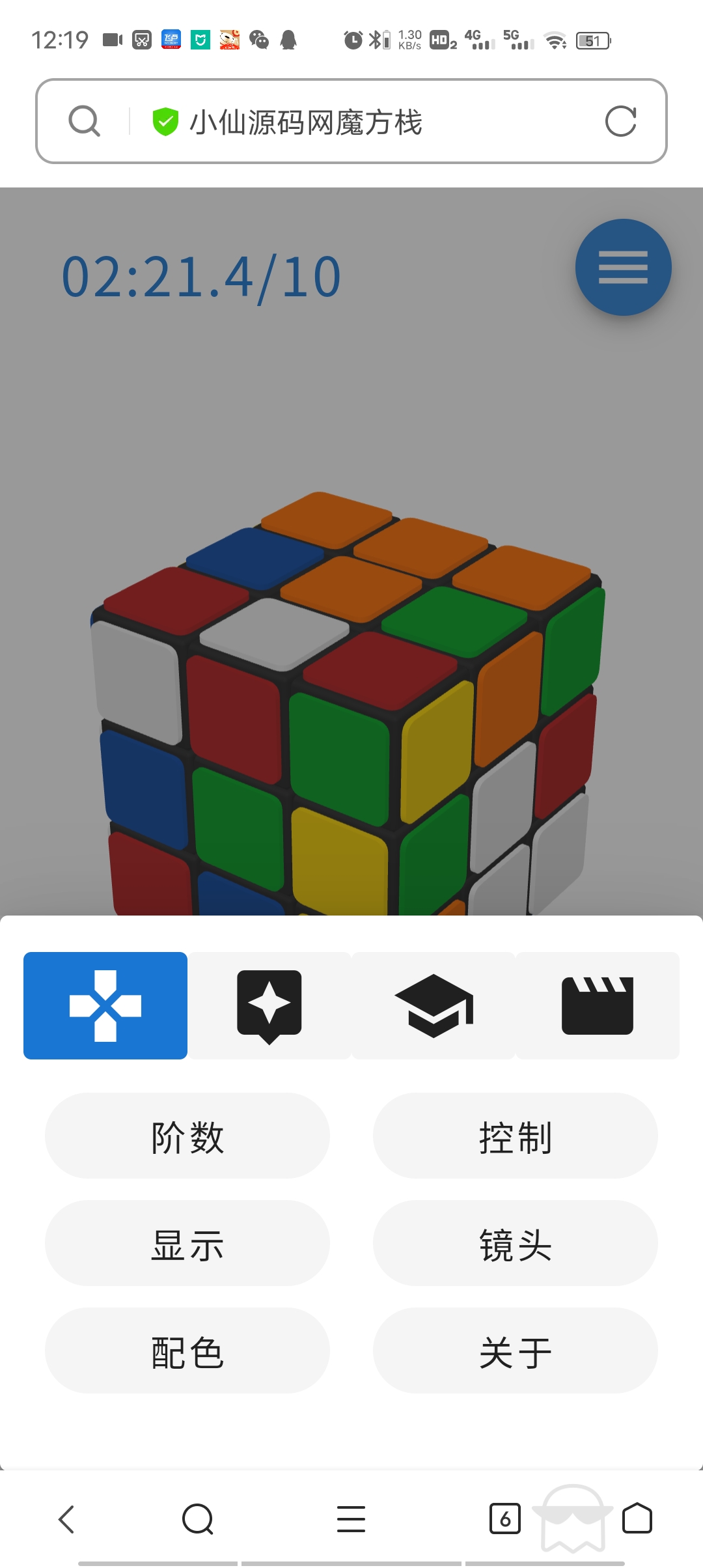Tap the address bar search icon
The height and width of the screenshot is (1568, 703).
tap(85, 121)
